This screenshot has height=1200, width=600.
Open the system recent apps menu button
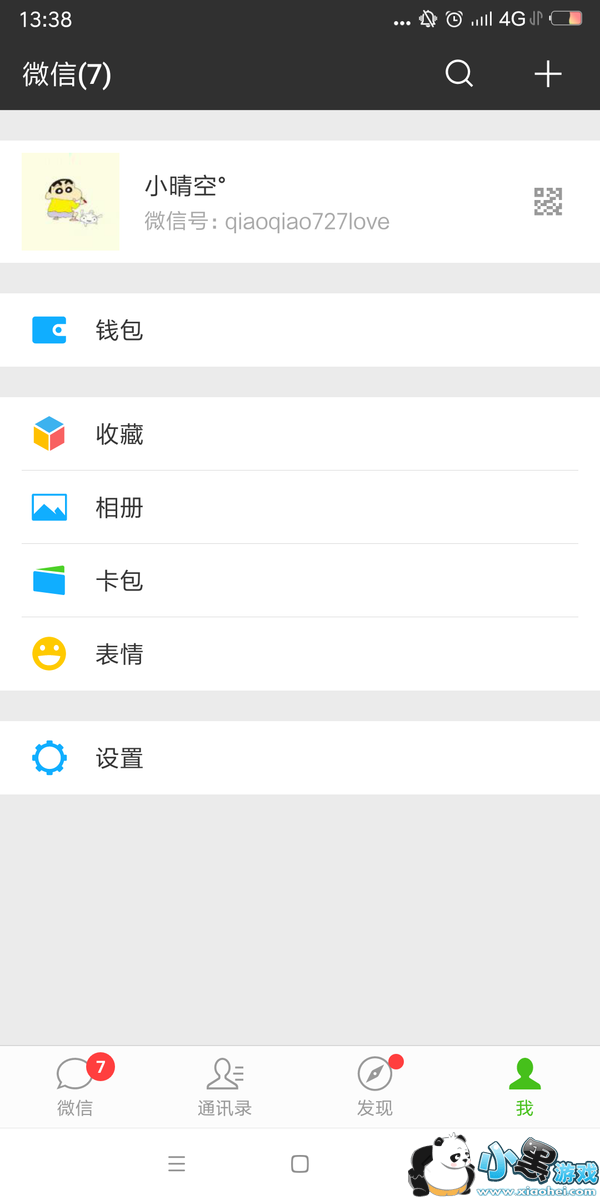tap(177, 1164)
